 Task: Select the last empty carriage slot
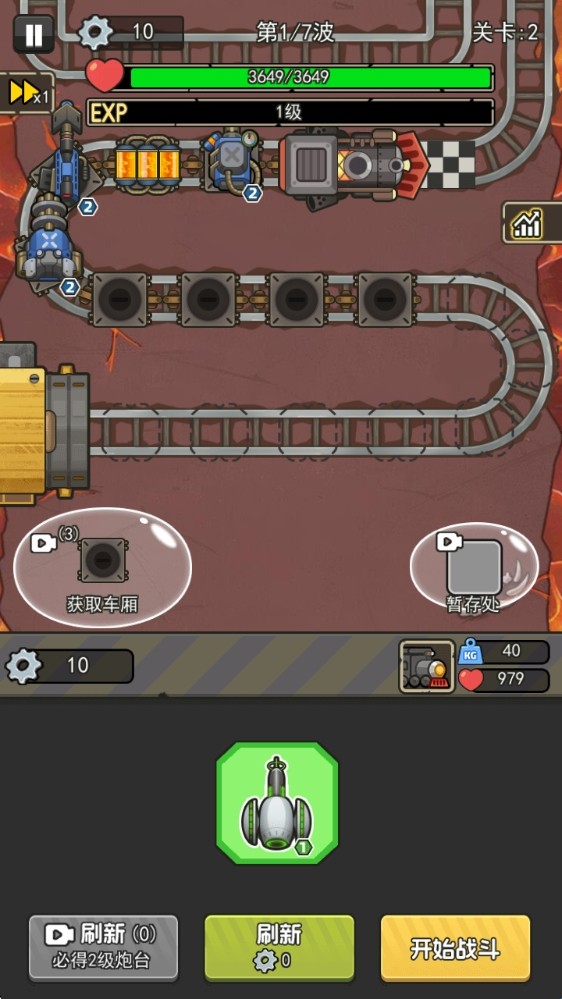coord(384,299)
